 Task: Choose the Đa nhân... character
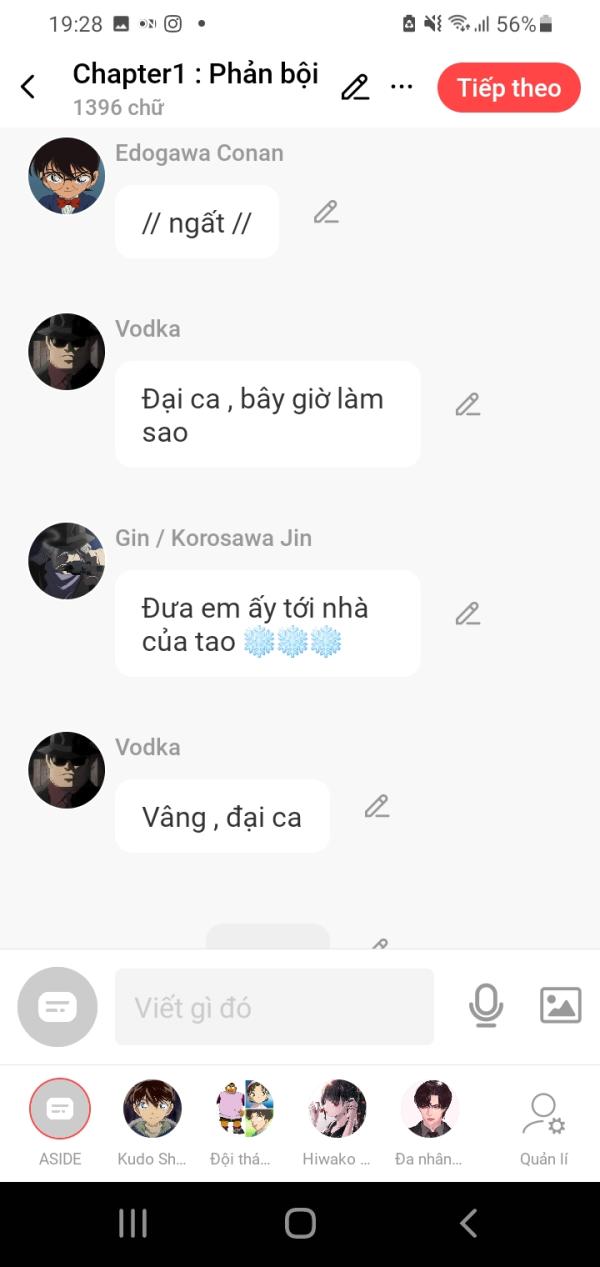[x=429, y=1109]
